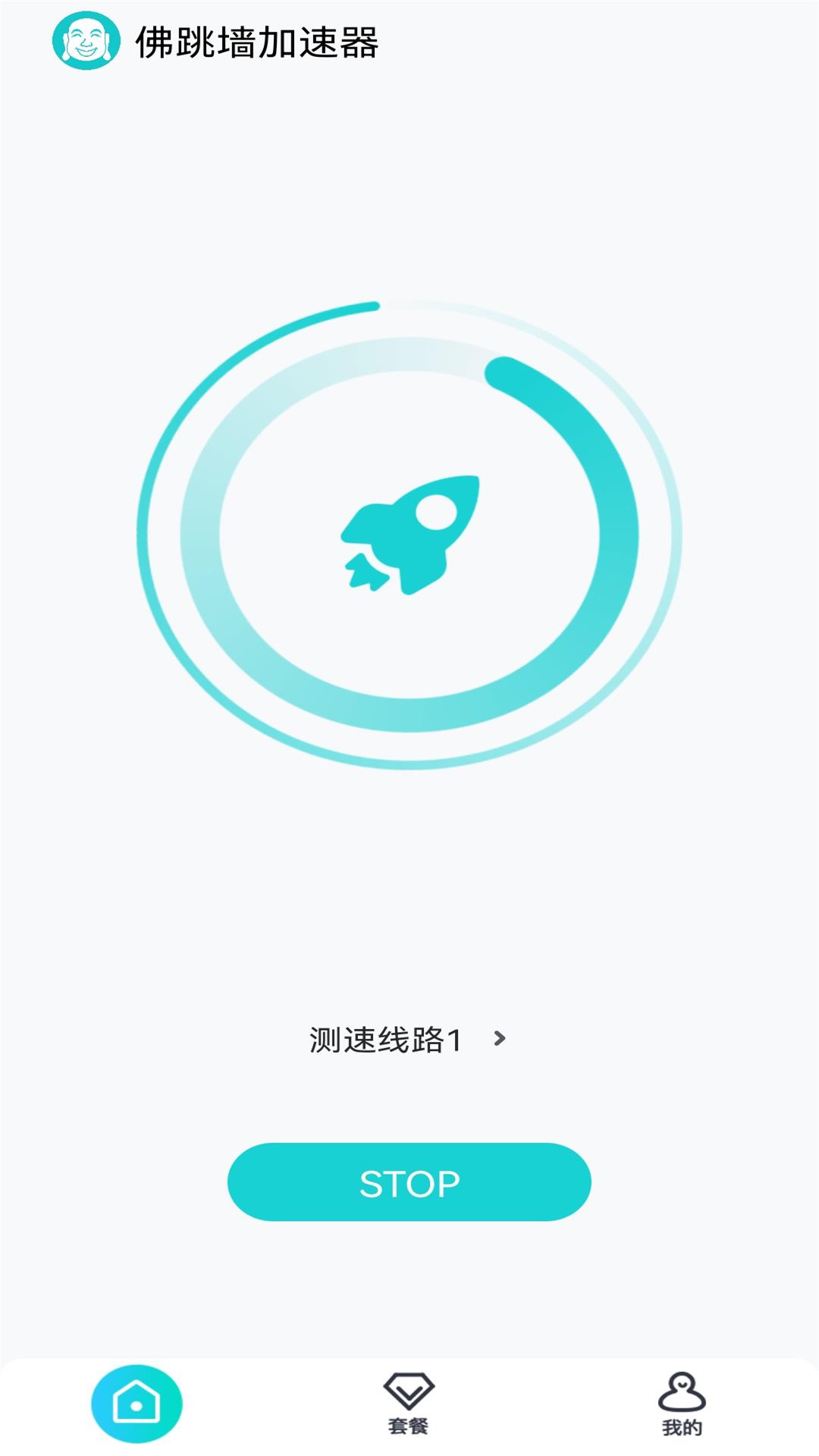Screen dimensions: 819x1456
Task: Open the 测速线路1 line selector
Action: click(x=407, y=1040)
